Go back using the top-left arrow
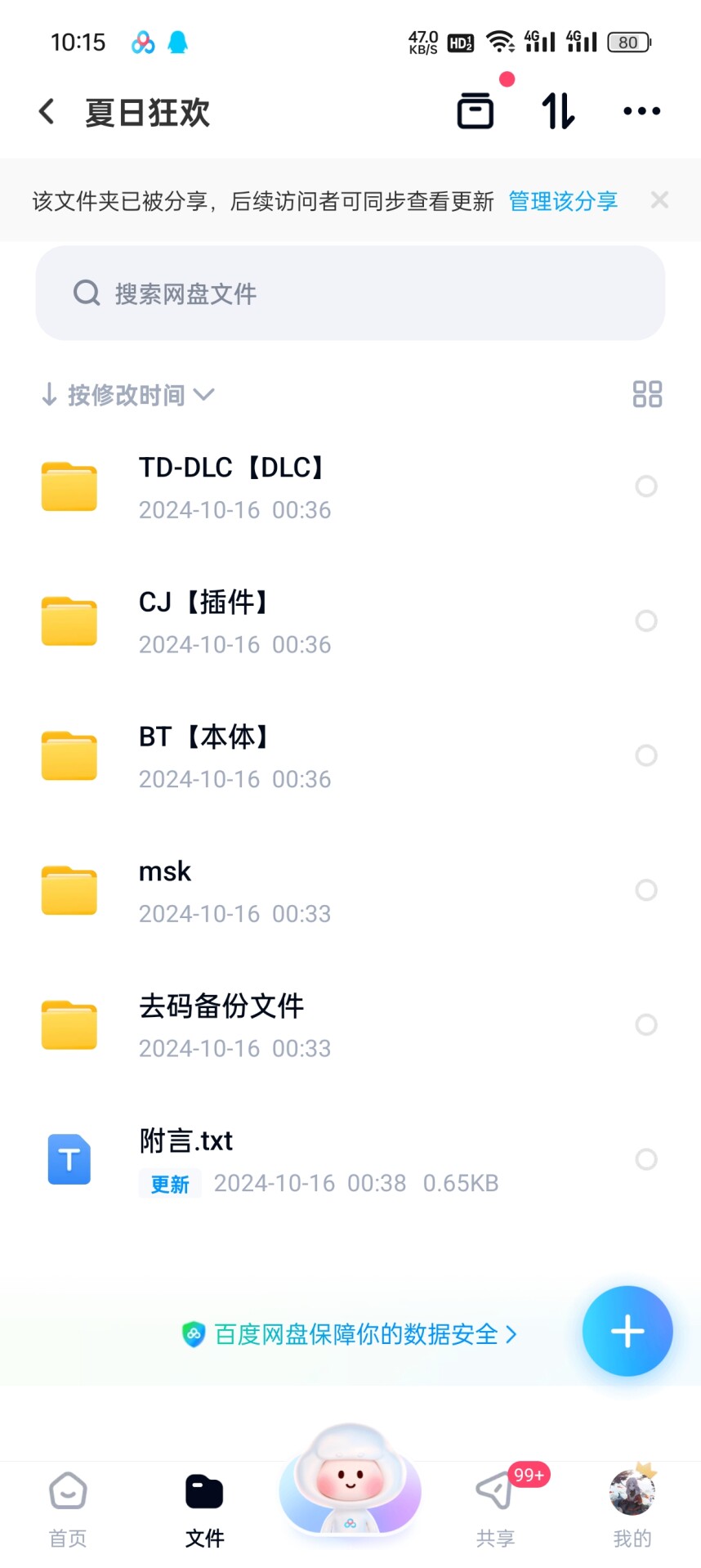701x1568 pixels. tap(47, 111)
